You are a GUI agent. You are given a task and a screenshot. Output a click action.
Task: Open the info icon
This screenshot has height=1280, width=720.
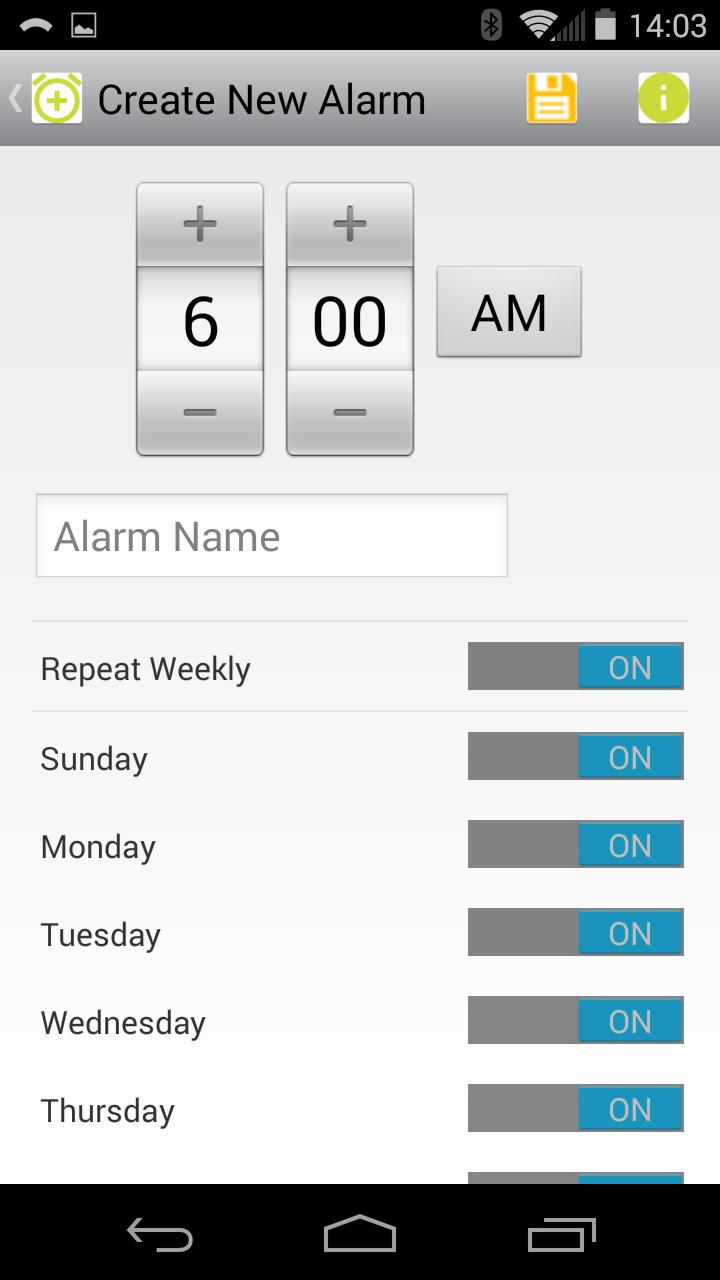click(663, 99)
